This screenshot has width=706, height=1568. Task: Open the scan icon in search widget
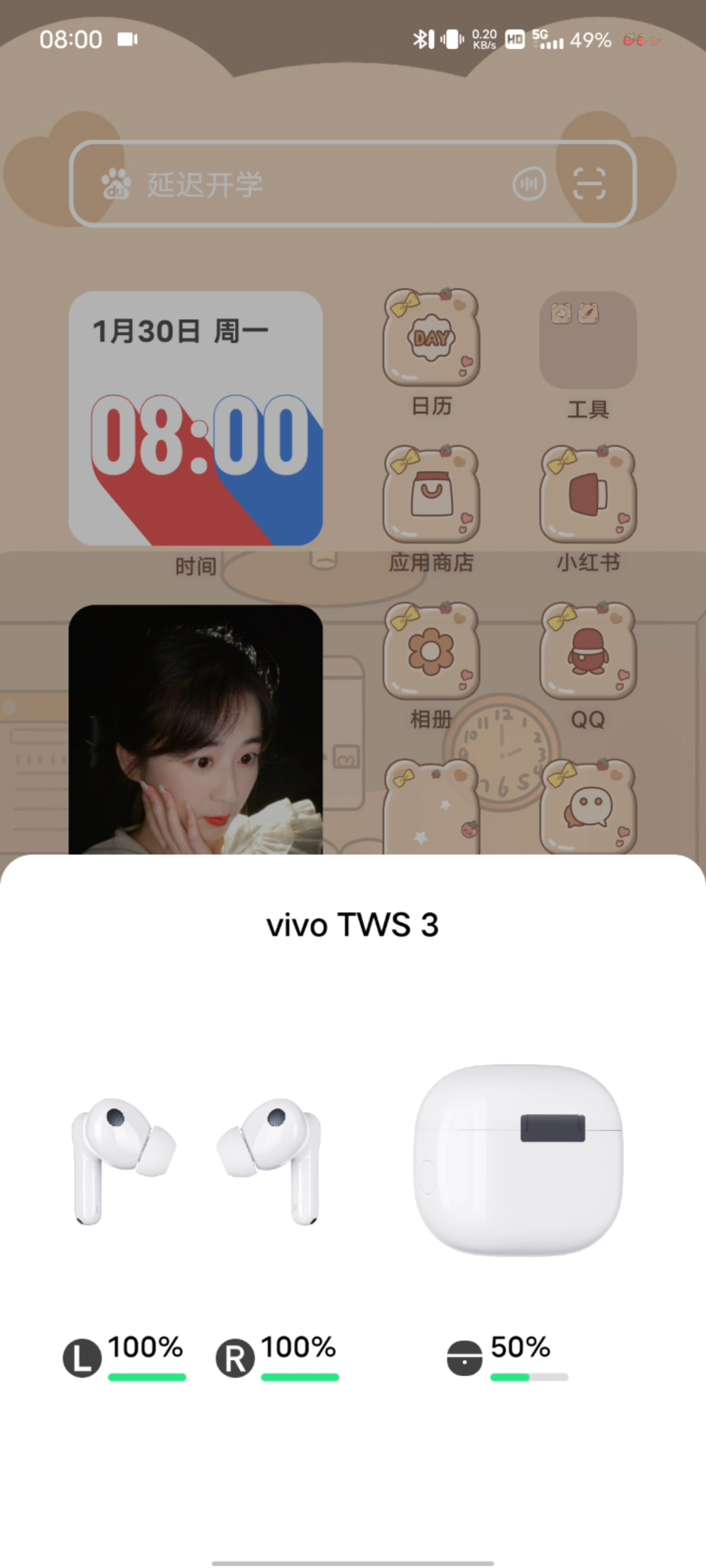click(589, 184)
